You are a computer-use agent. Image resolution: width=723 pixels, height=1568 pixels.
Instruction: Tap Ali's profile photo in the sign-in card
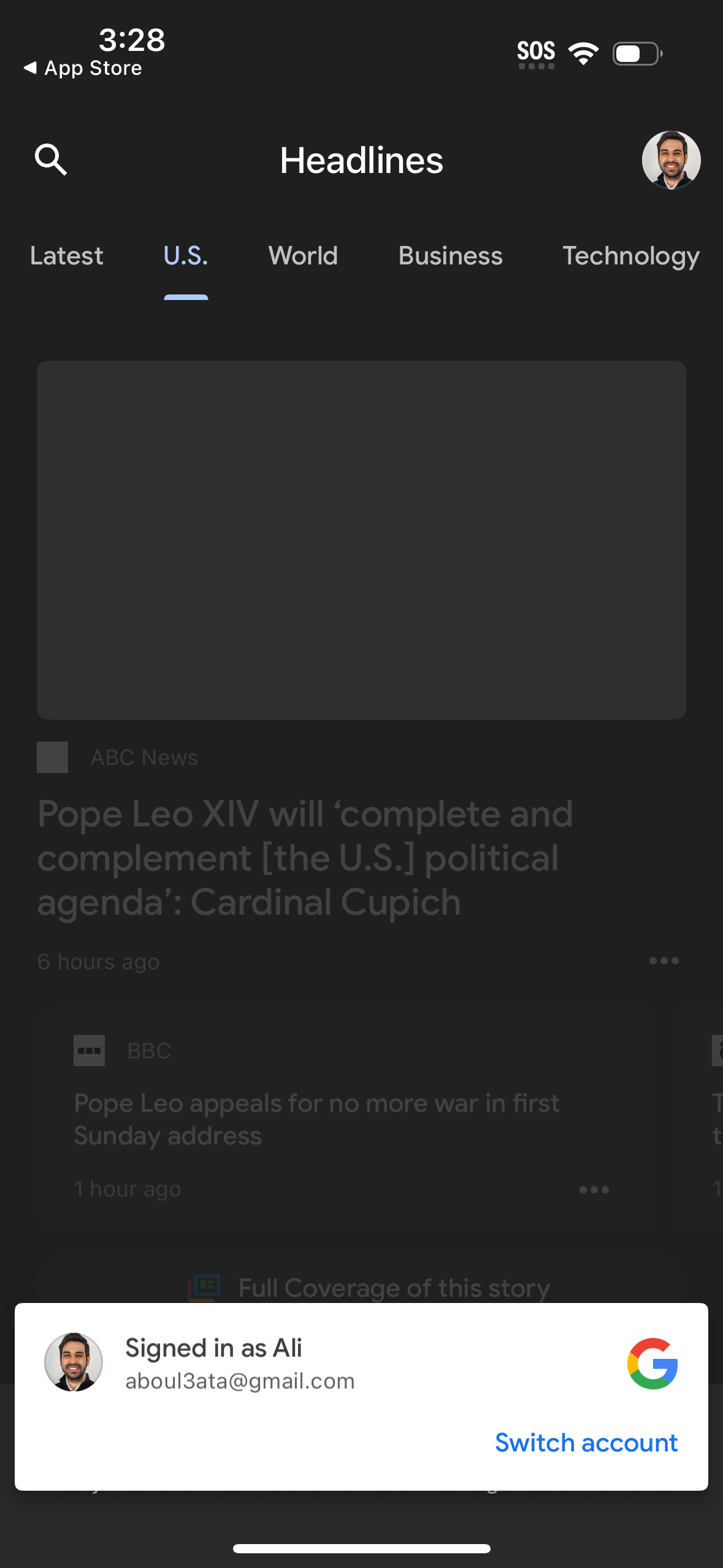coord(74,1362)
